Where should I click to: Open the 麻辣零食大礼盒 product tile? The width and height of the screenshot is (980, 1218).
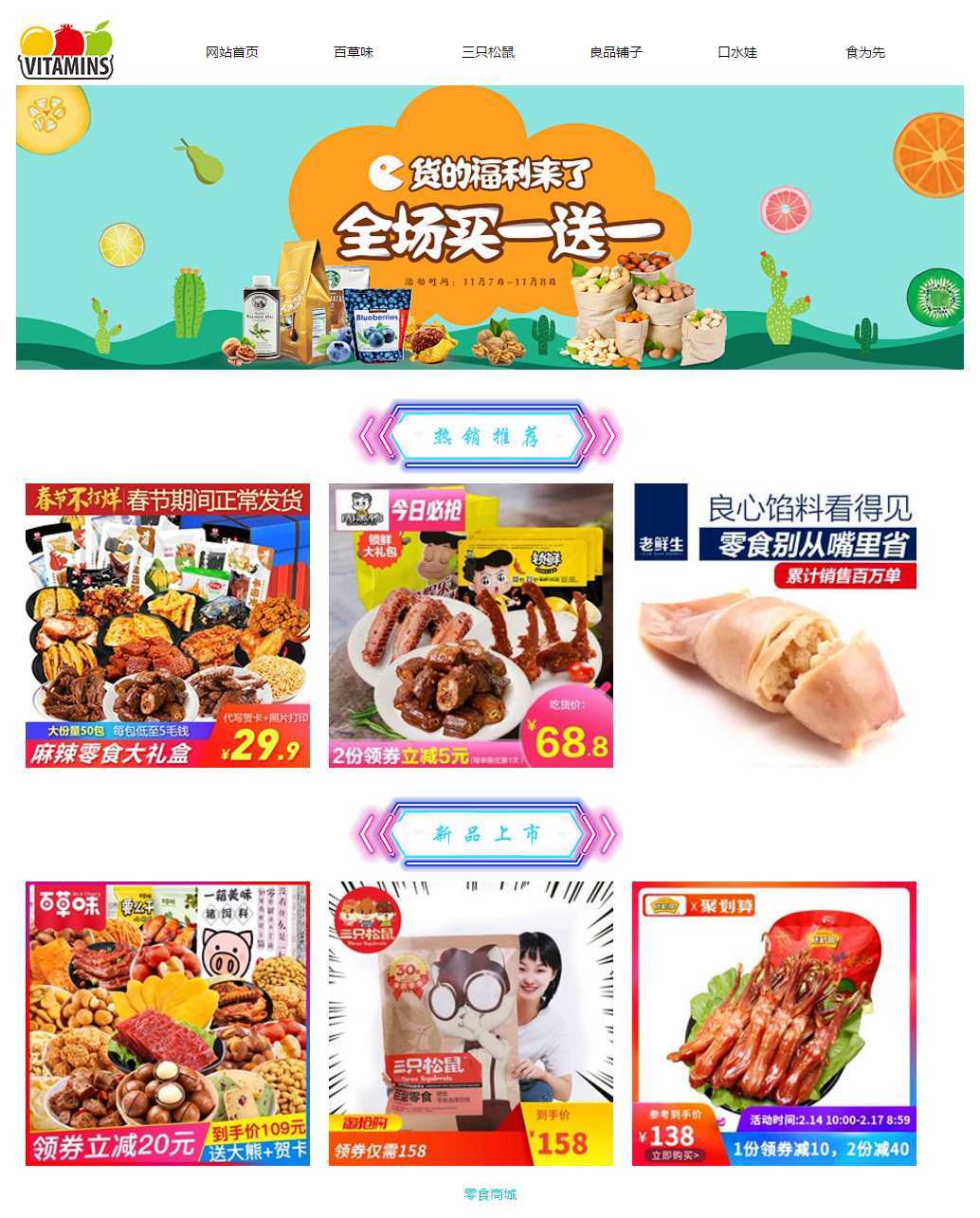pyautogui.click(x=168, y=626)
